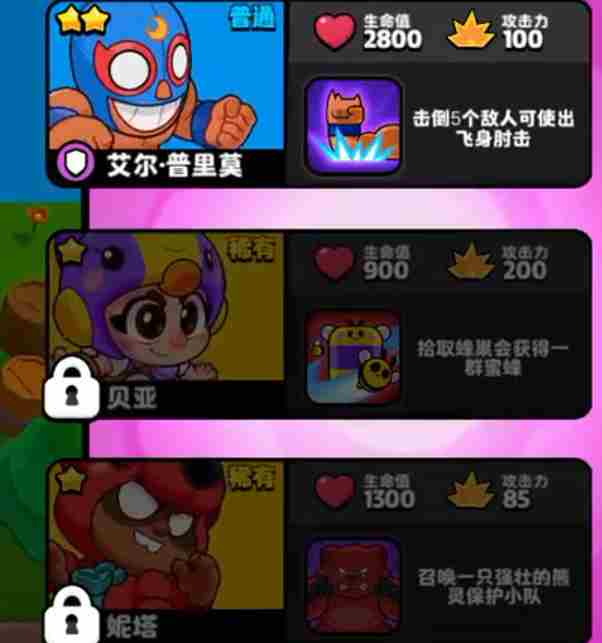
Task: Select the 艾尔·普里莫 character card
Action: coord(165,93)
